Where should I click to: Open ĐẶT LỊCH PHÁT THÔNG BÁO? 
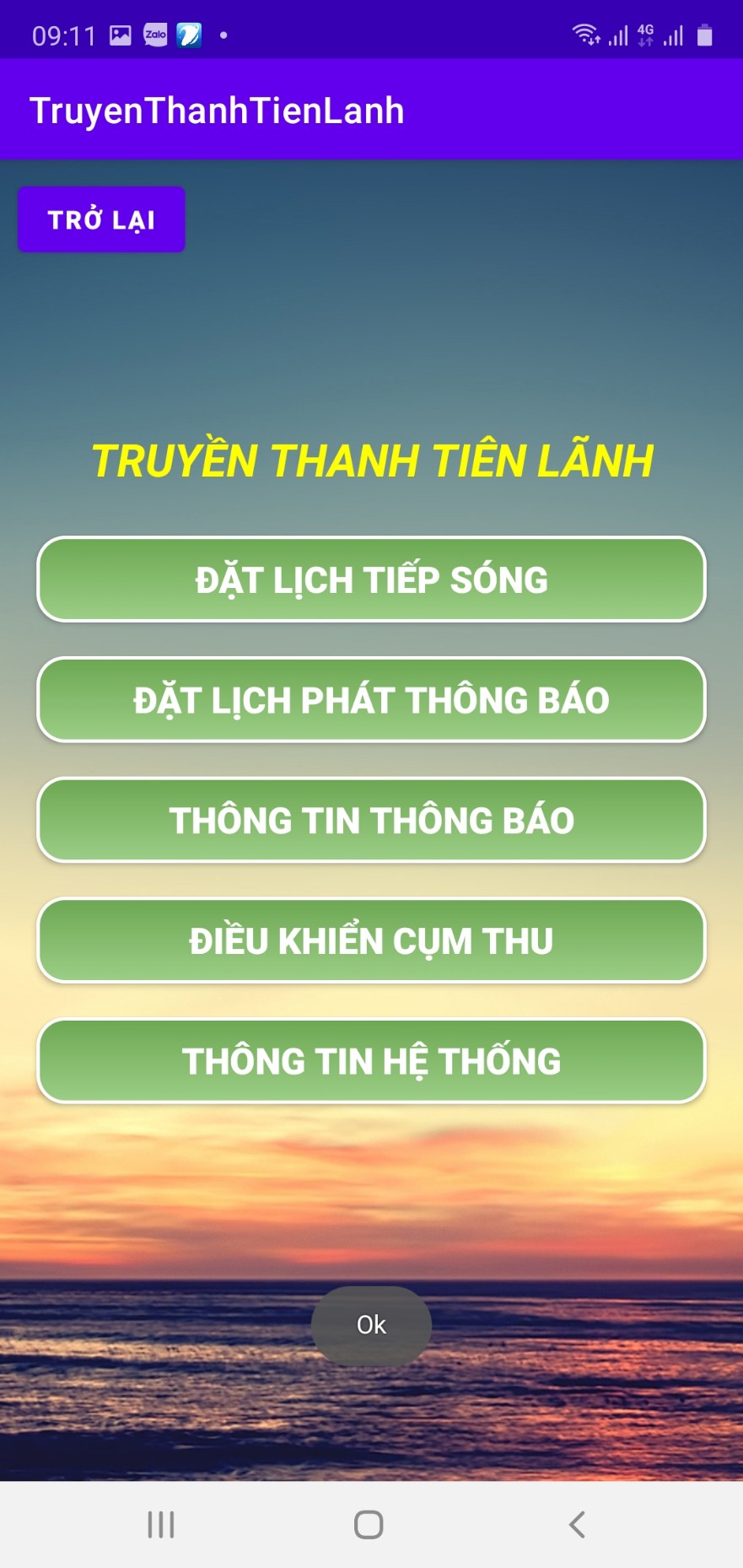click(371, 700)
